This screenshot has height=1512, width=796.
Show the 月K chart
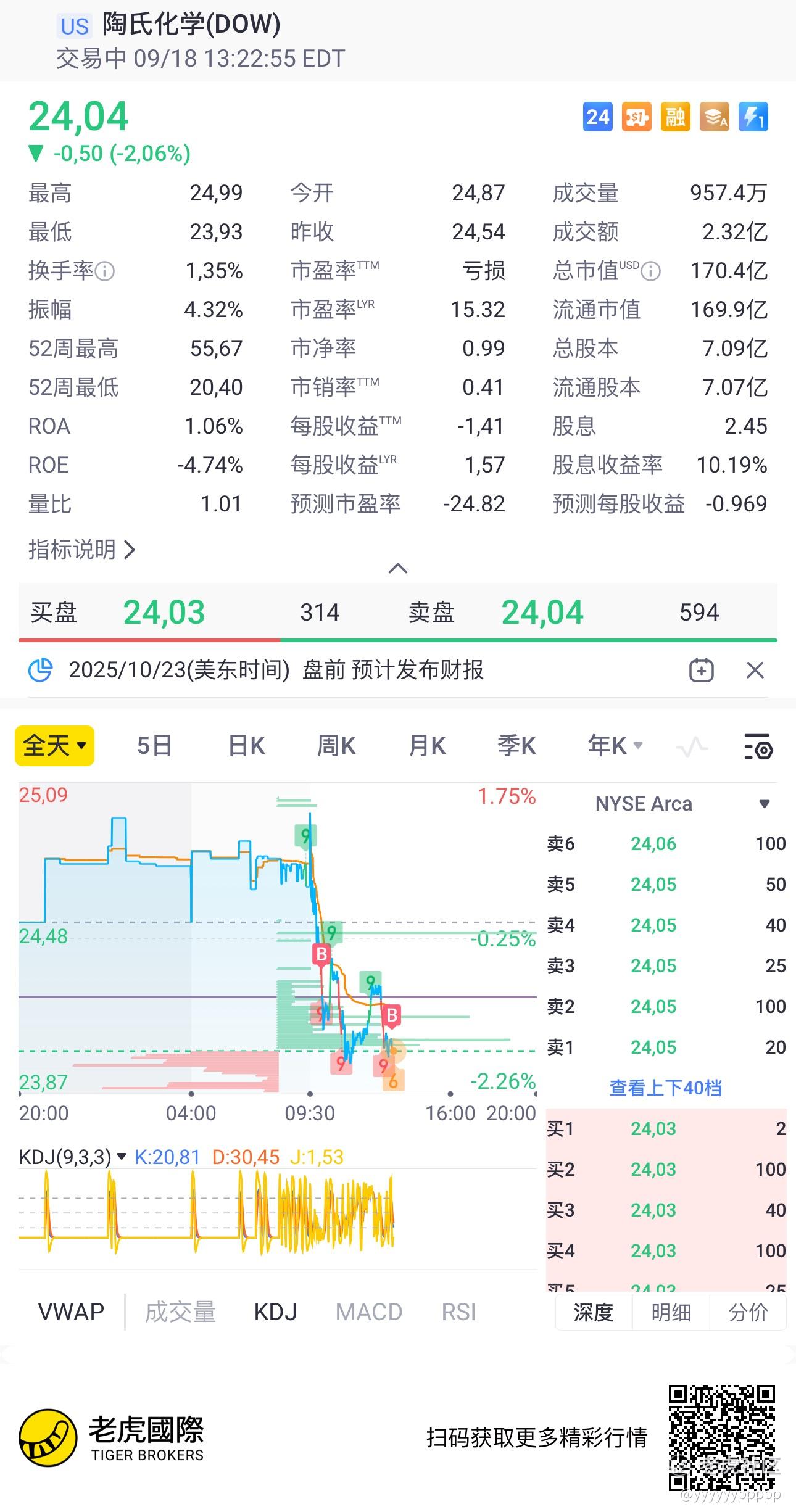click(427, 746)
